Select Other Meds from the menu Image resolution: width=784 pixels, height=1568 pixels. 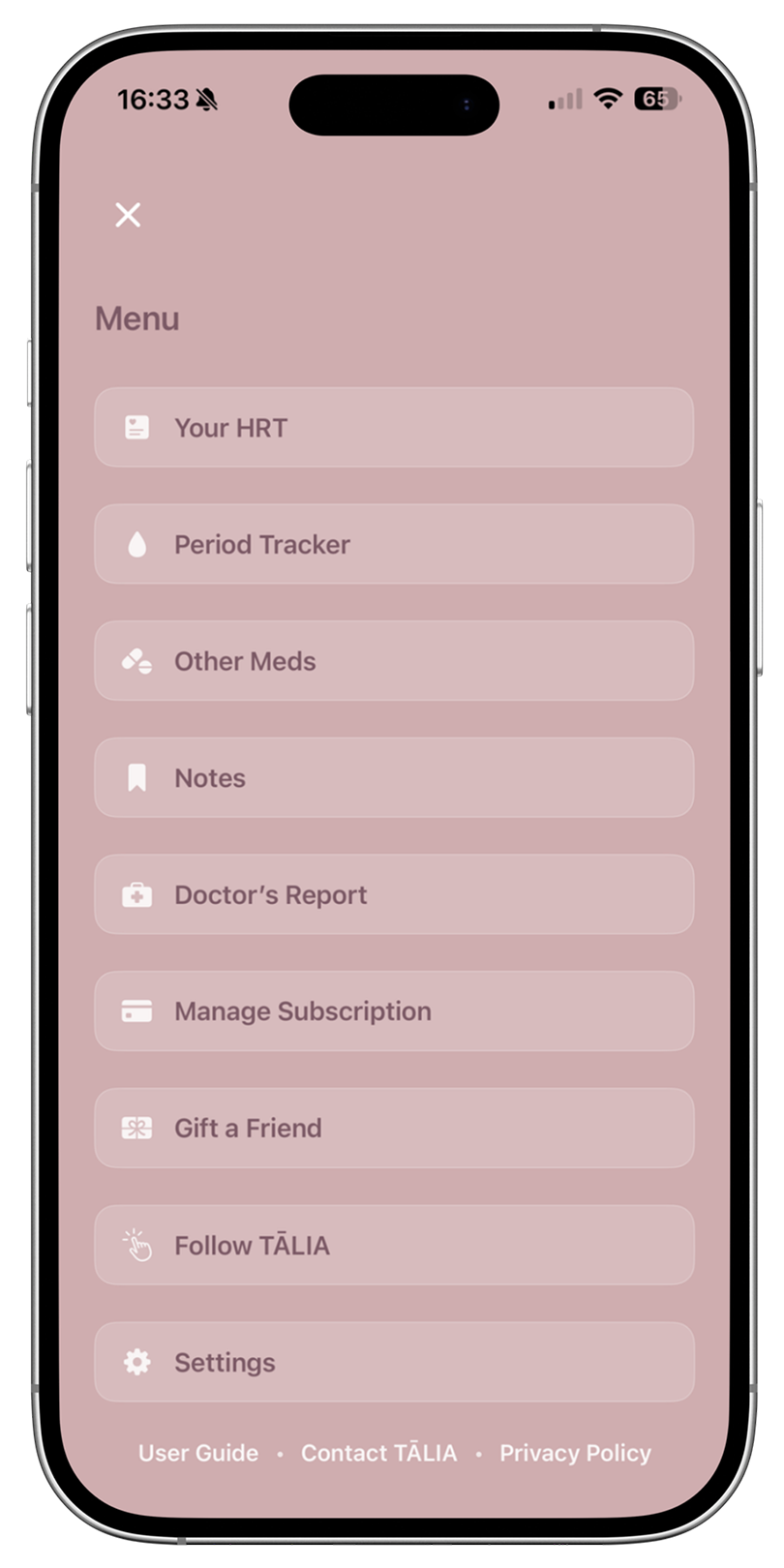393,661
